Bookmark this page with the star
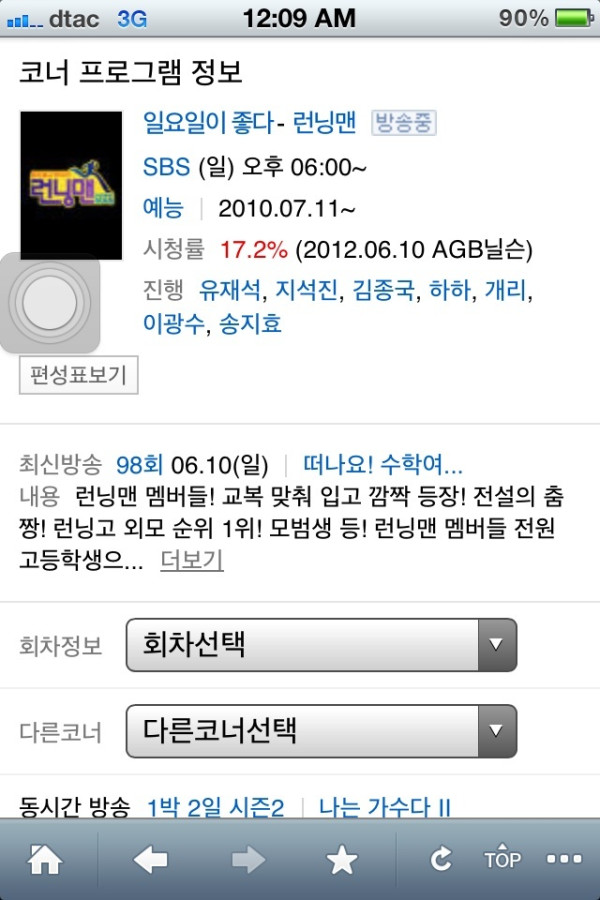This screenshot has height=900, width=600. (342, 859)
